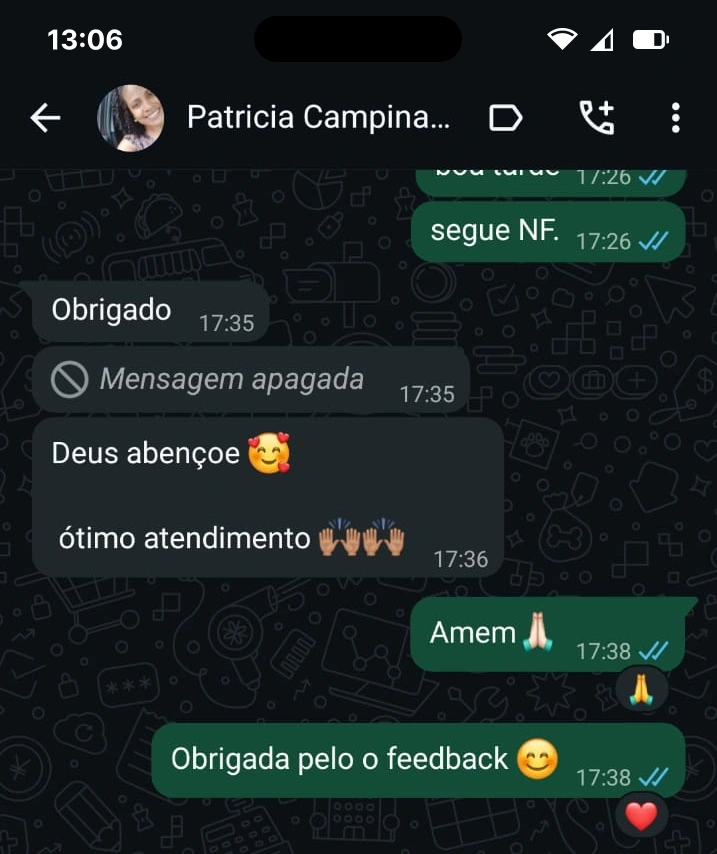This screenshot has width=717, height=854.
Task: Go back to the chat list
Action: 45,118
